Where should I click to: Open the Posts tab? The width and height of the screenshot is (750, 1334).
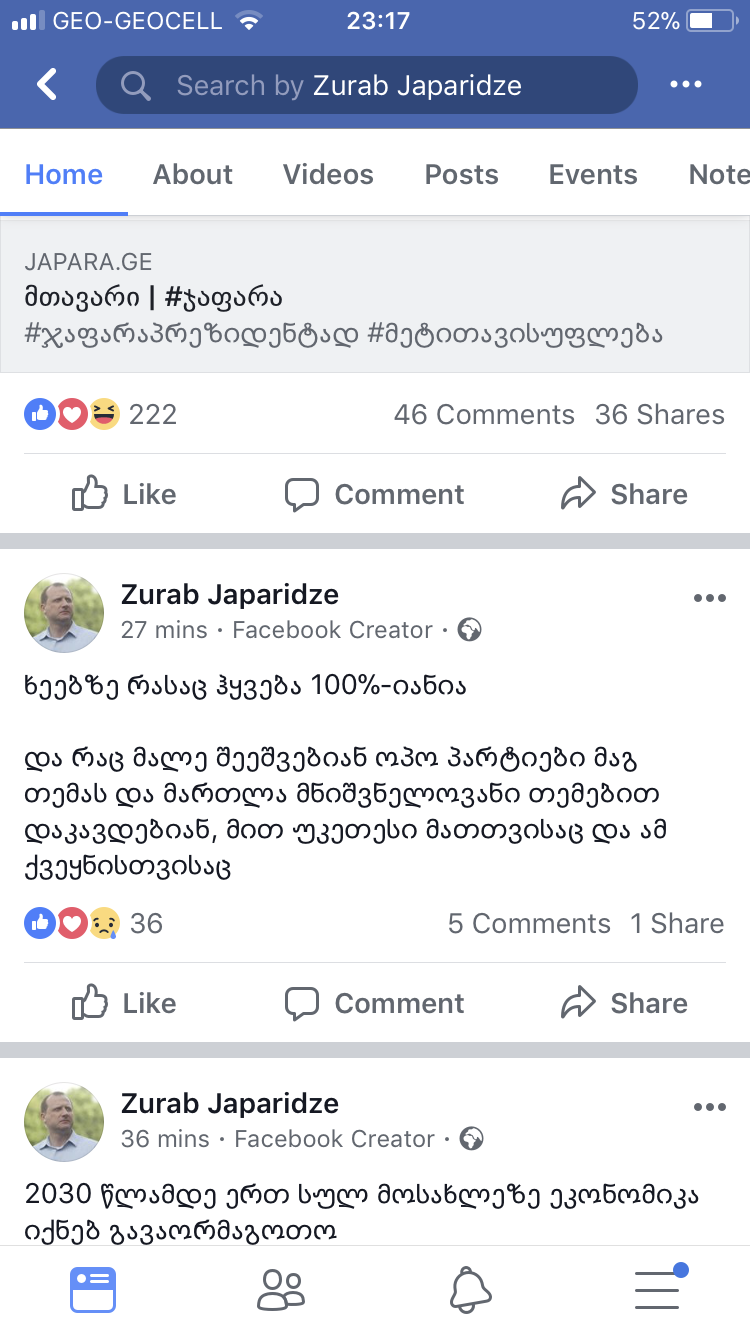[461, 174]
